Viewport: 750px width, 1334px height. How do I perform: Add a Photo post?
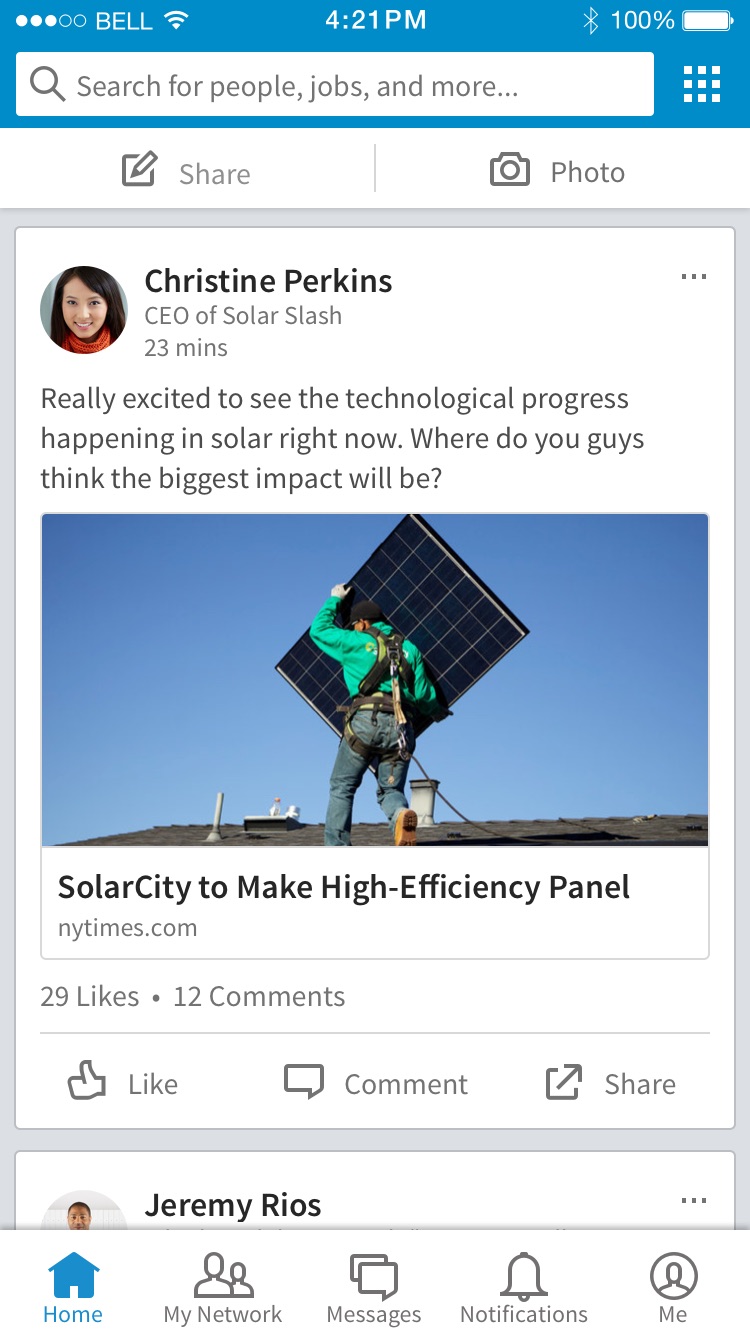tap(558, 172)
